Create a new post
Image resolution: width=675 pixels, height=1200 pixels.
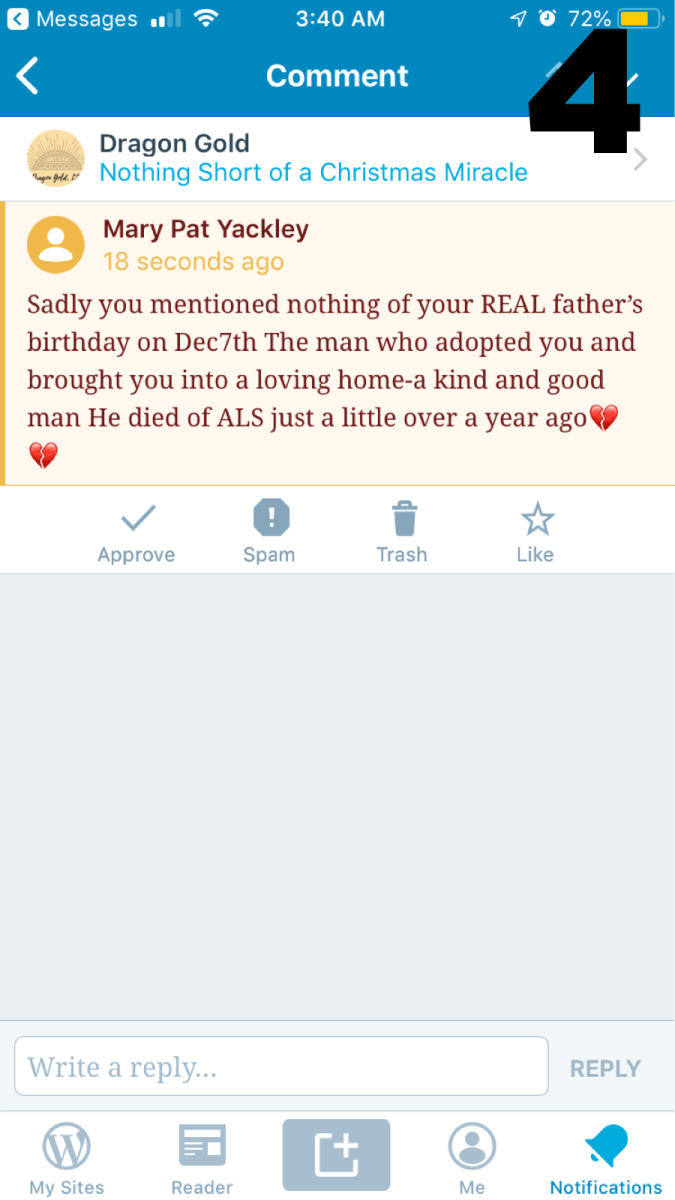(x=336, y=1155)
